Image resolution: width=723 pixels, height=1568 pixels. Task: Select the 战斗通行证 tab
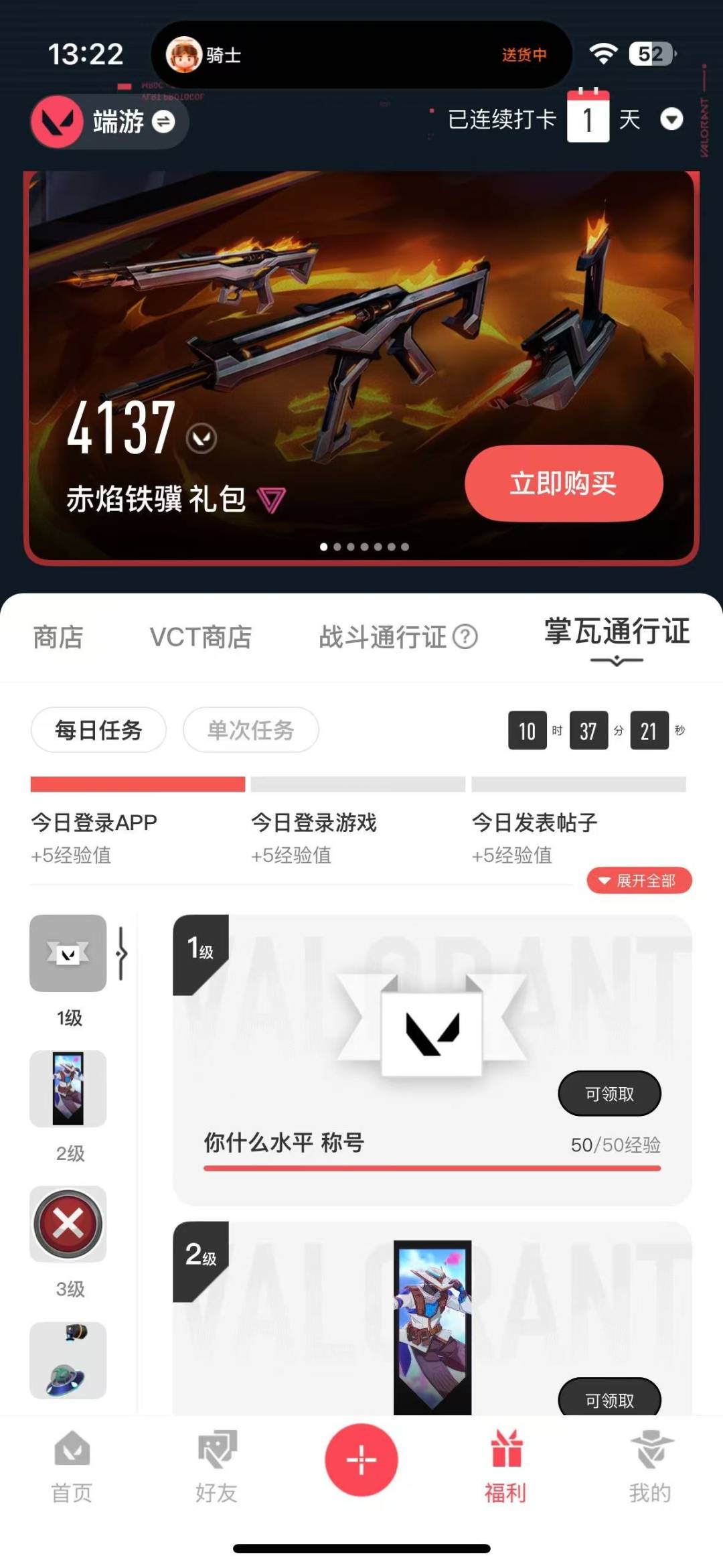[382, 637]
